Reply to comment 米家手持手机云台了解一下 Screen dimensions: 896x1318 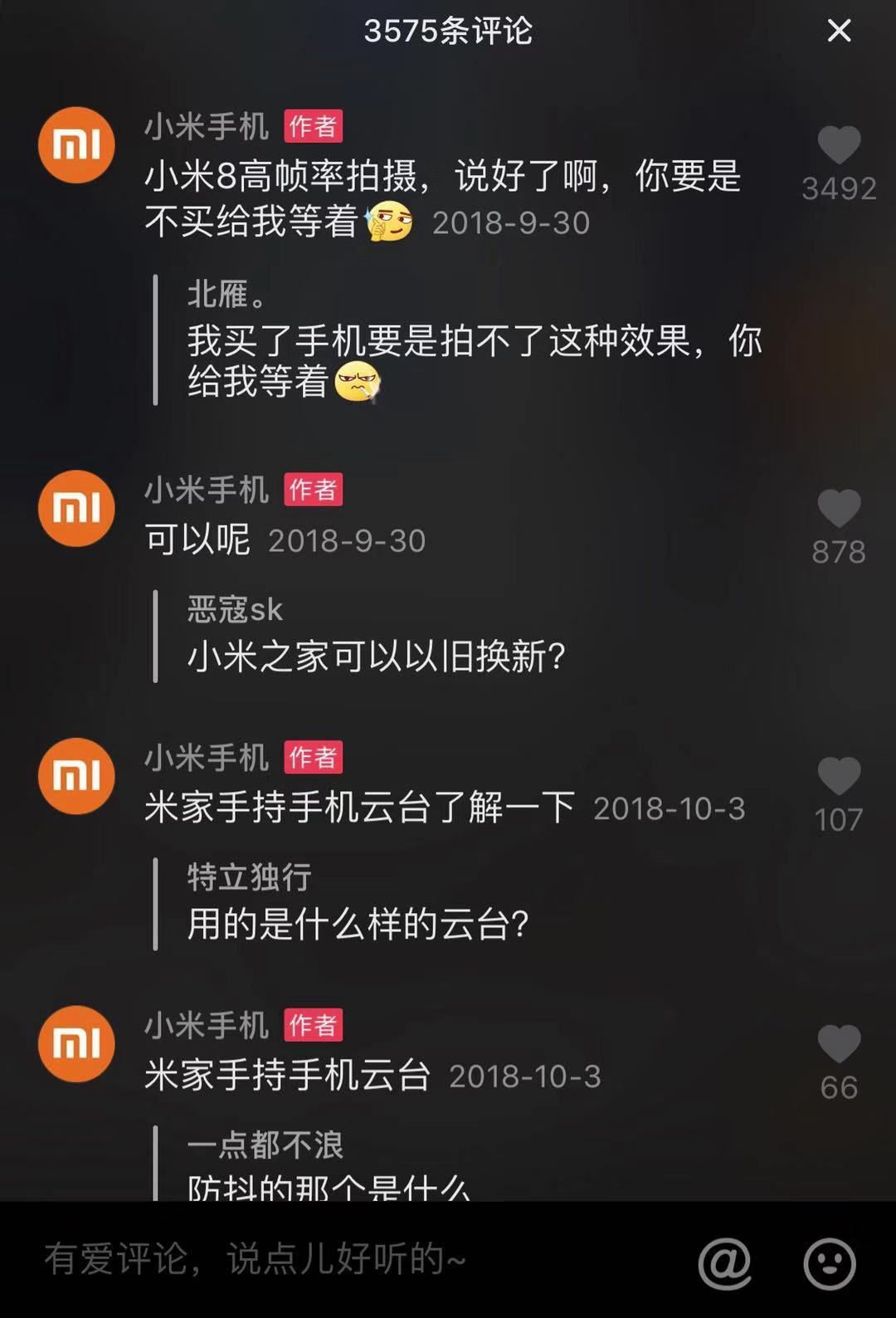click(360, 808)
